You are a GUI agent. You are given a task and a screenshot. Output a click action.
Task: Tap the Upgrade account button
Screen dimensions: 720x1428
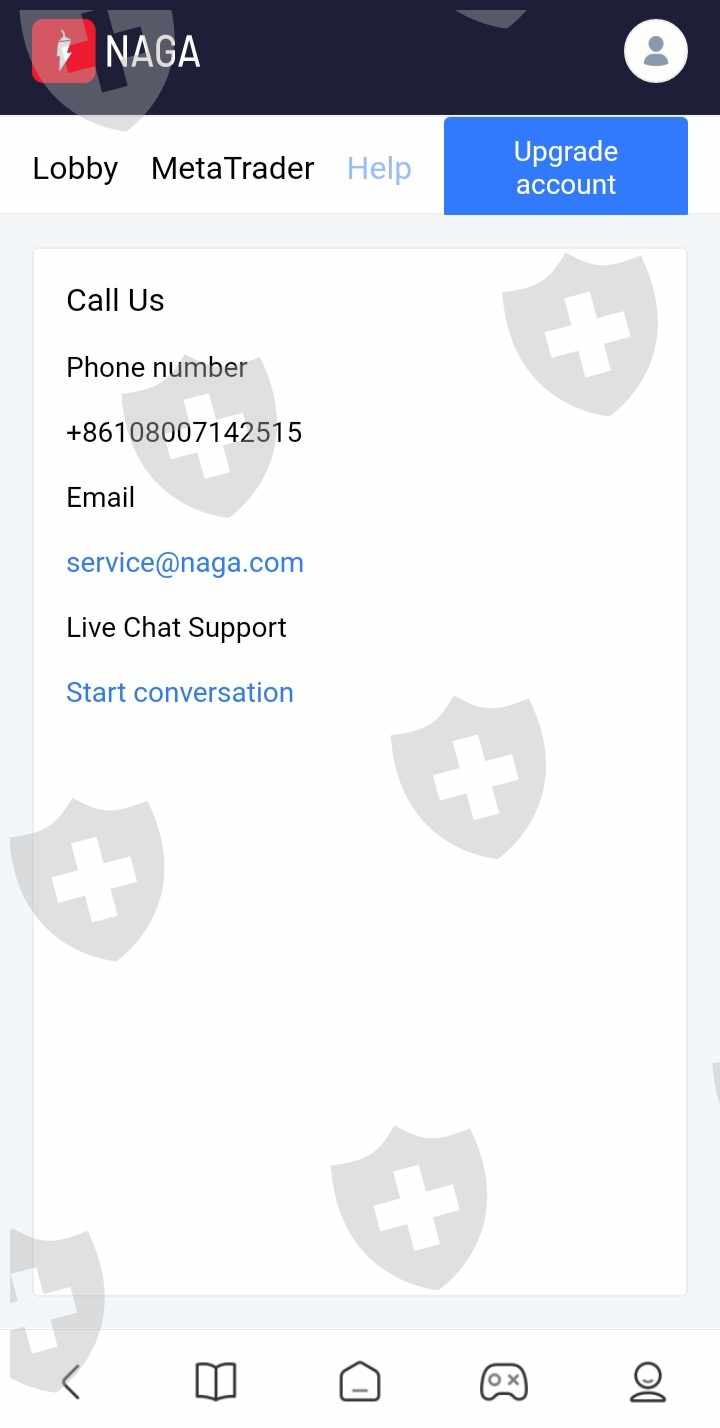(566, 166)
